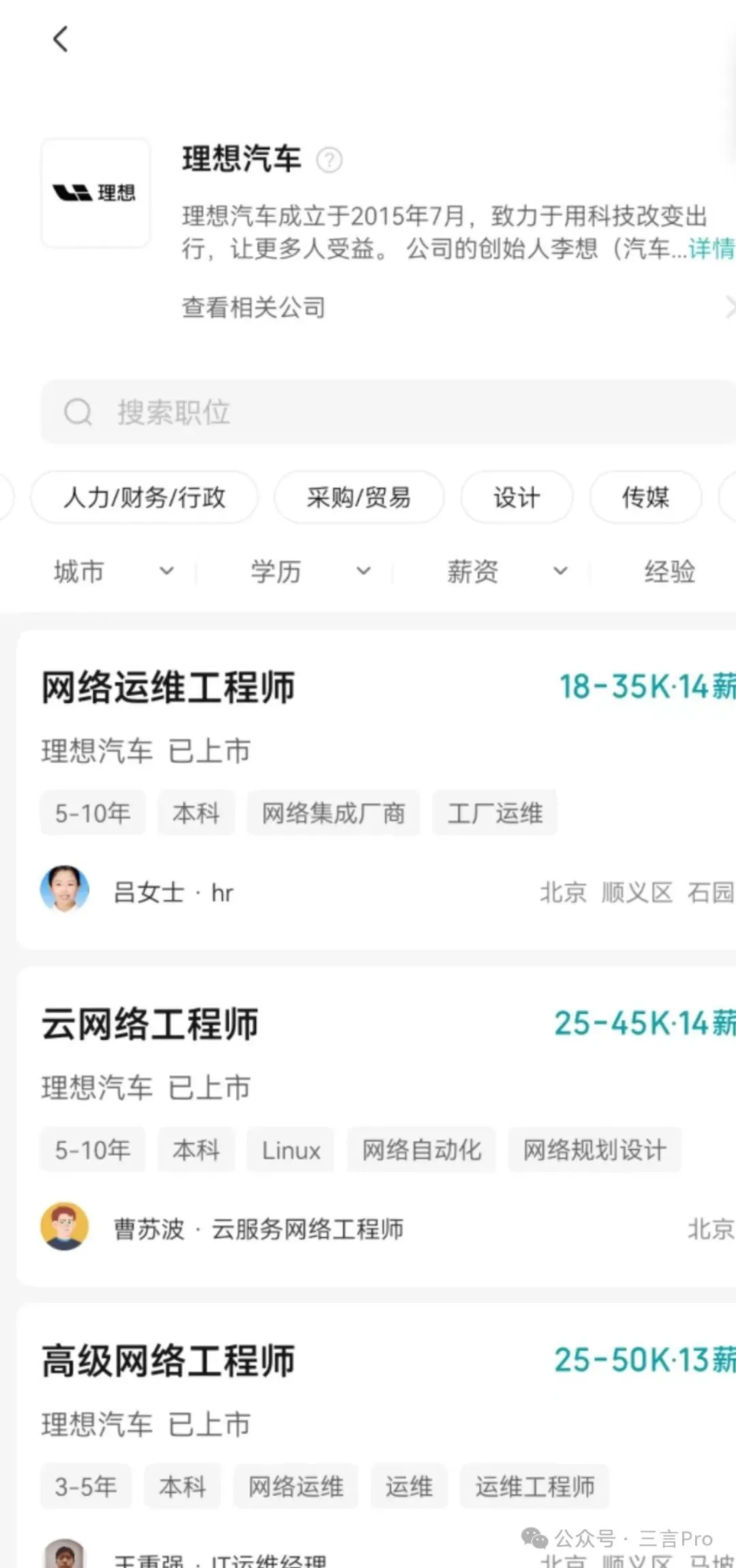Expand the 学历 dropdown filter
Viewport: 736px width, 1568px height.
(x=310, y=571)
